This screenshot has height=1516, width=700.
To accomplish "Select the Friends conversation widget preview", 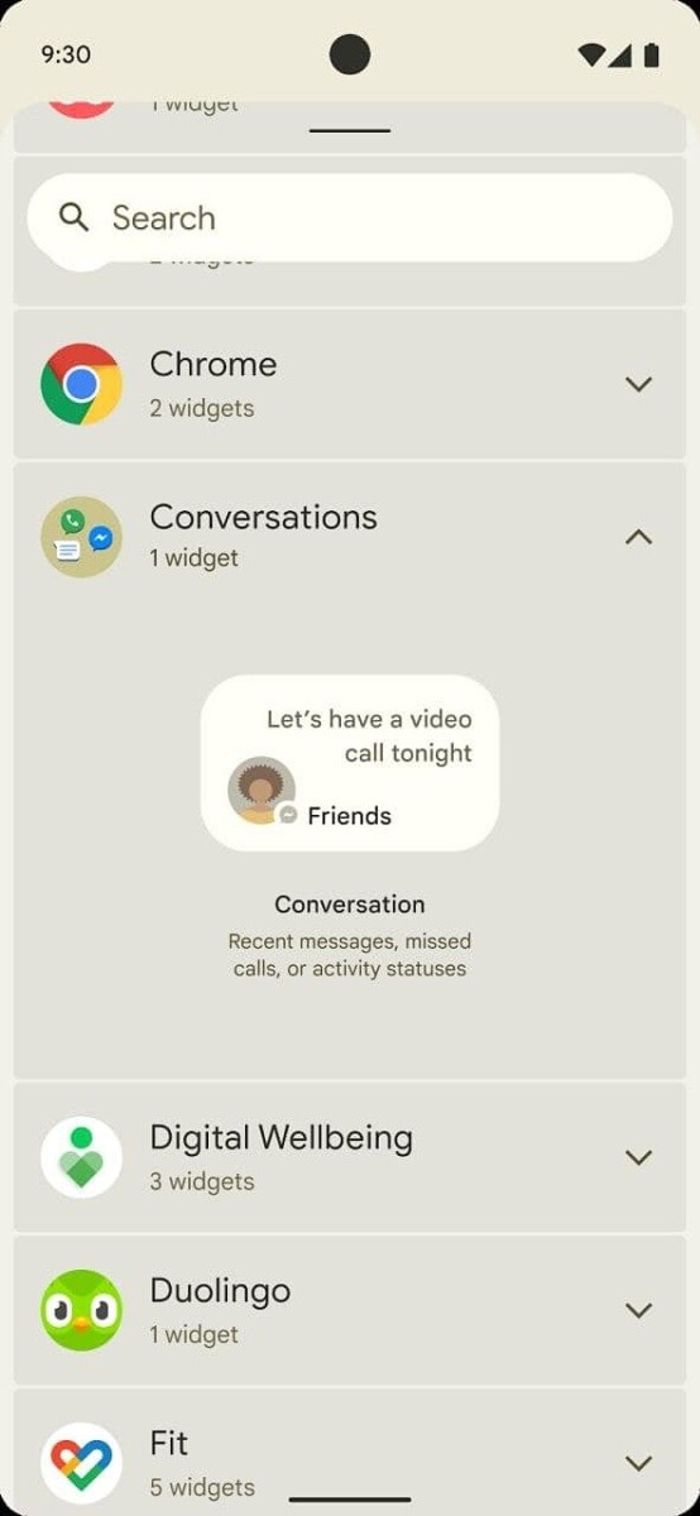I will tap(350, 763).
